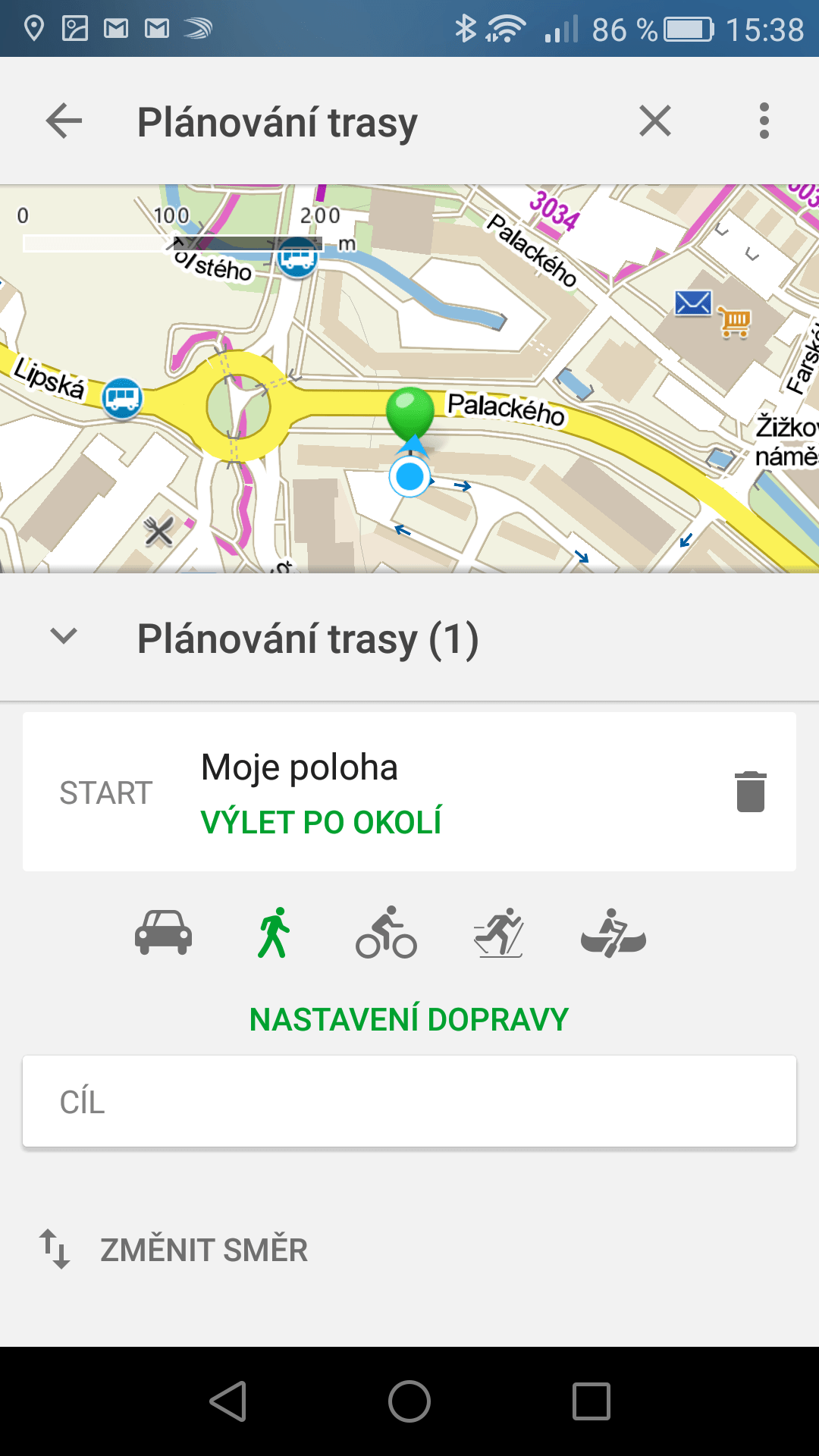Screen dimensions: 819x1456
Task: Close route planning with the X icon
Action: 655,121
